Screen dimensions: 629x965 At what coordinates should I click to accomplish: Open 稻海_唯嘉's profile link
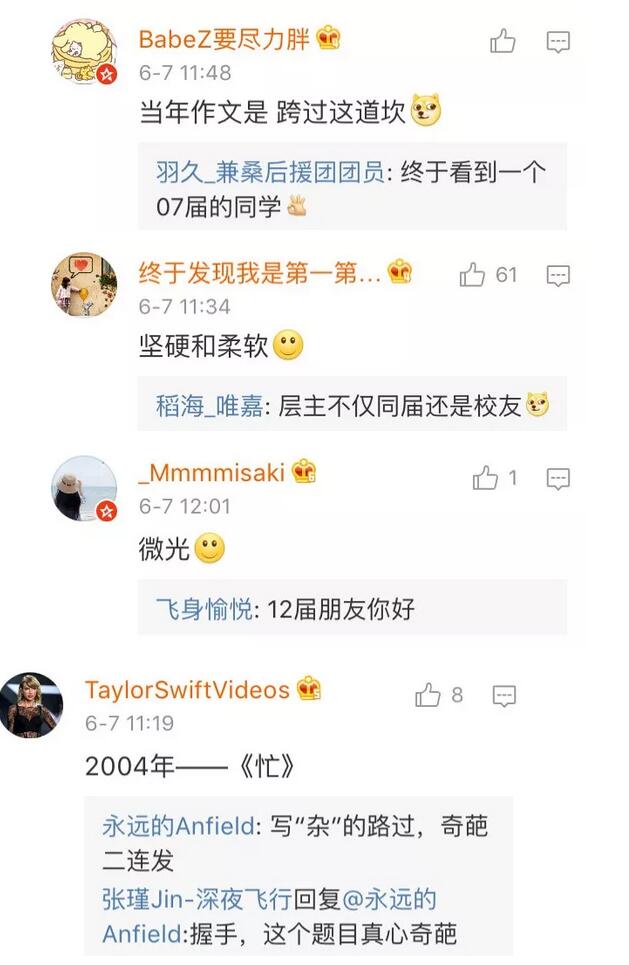click(x=209, y=406)
